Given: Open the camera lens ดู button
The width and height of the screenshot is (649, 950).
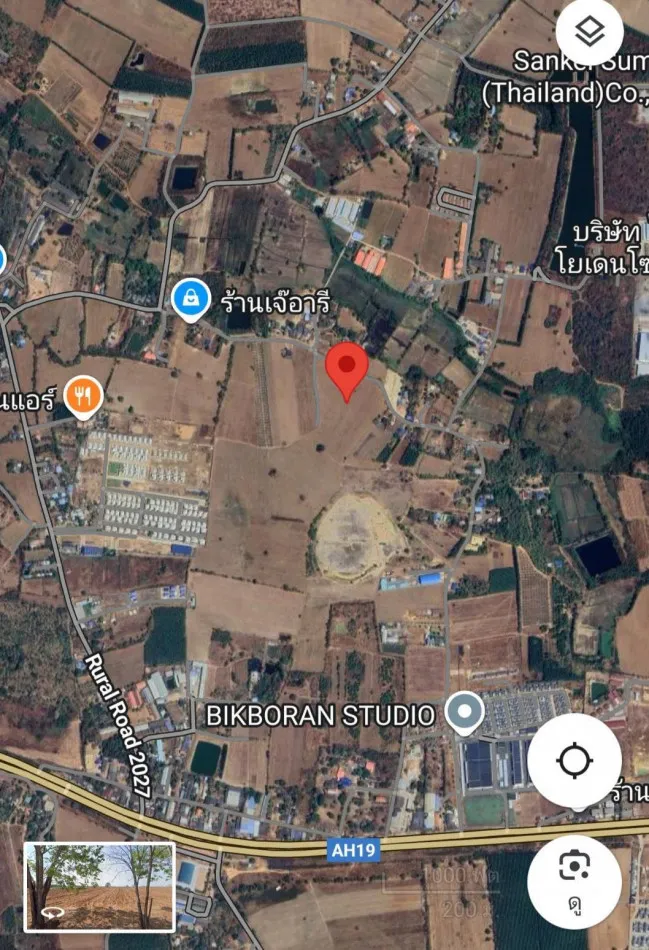Looking at the screenshot, I should click(x=574, y=879).
